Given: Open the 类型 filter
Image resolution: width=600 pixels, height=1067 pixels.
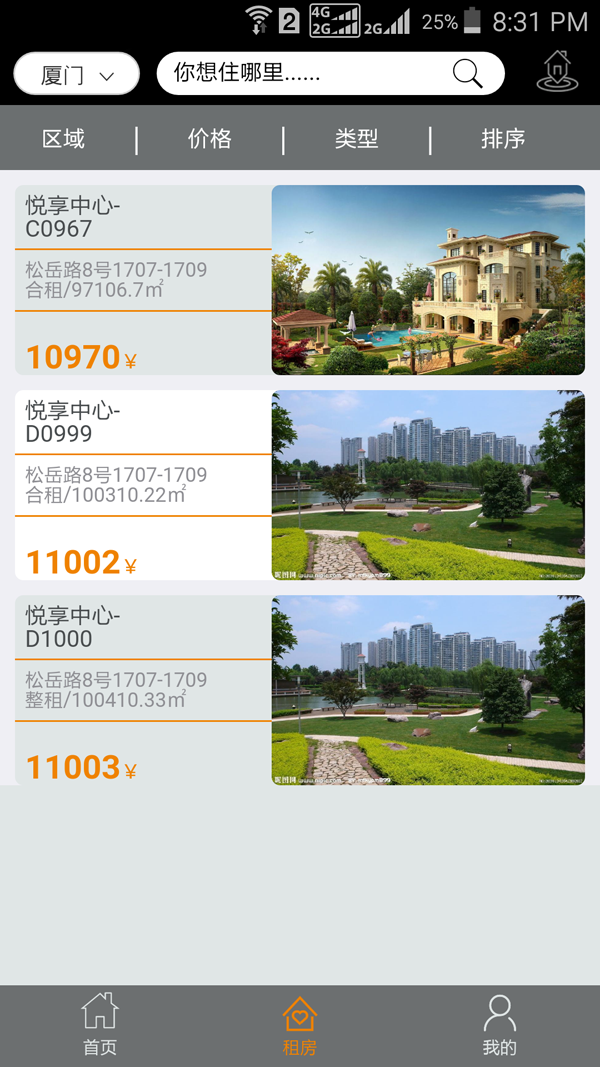Looking at the screenshot, I should coord(356,139).
